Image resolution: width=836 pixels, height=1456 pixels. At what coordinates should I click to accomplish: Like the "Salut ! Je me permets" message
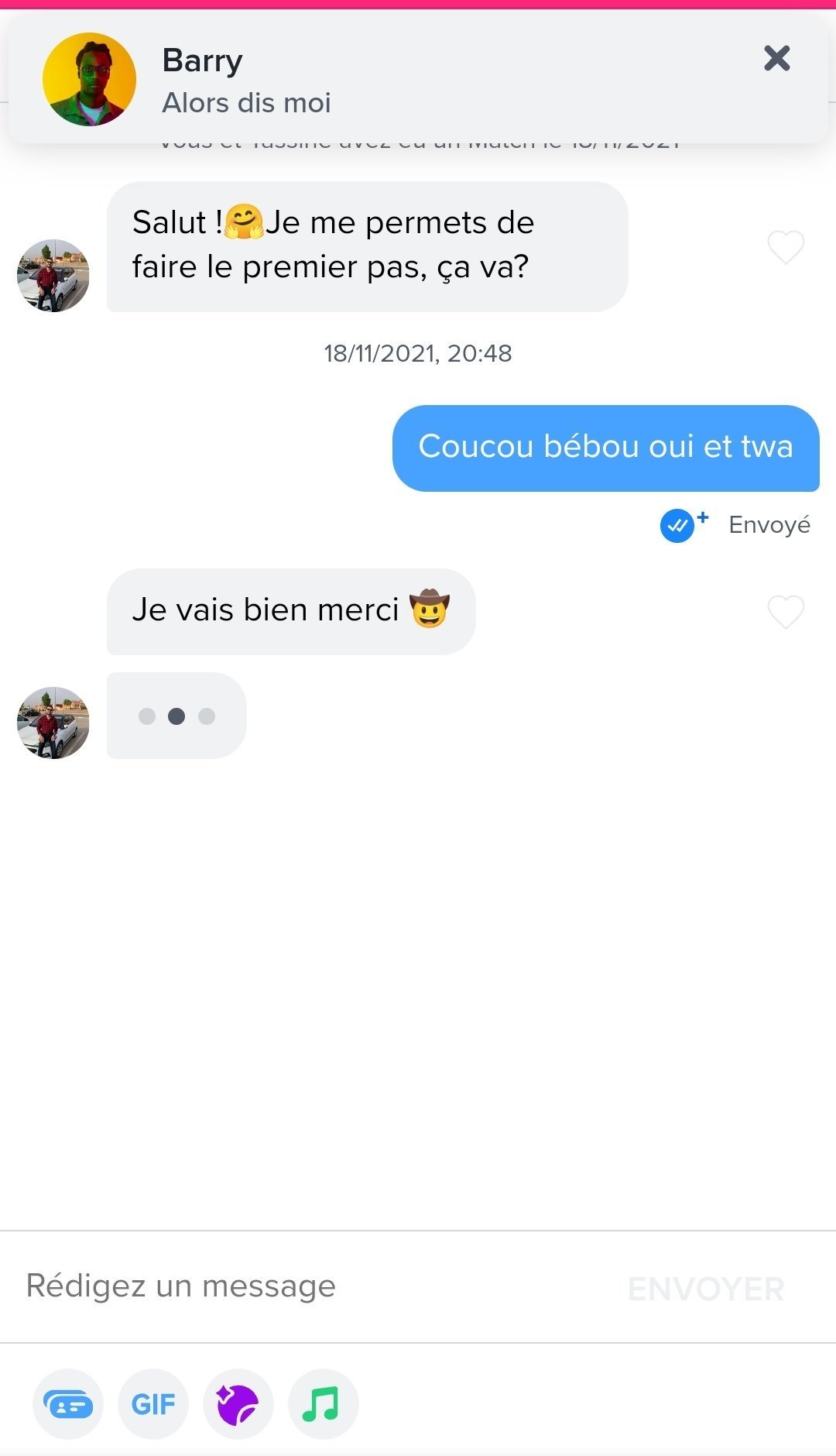pyautogui.click(x=786, y=247)
